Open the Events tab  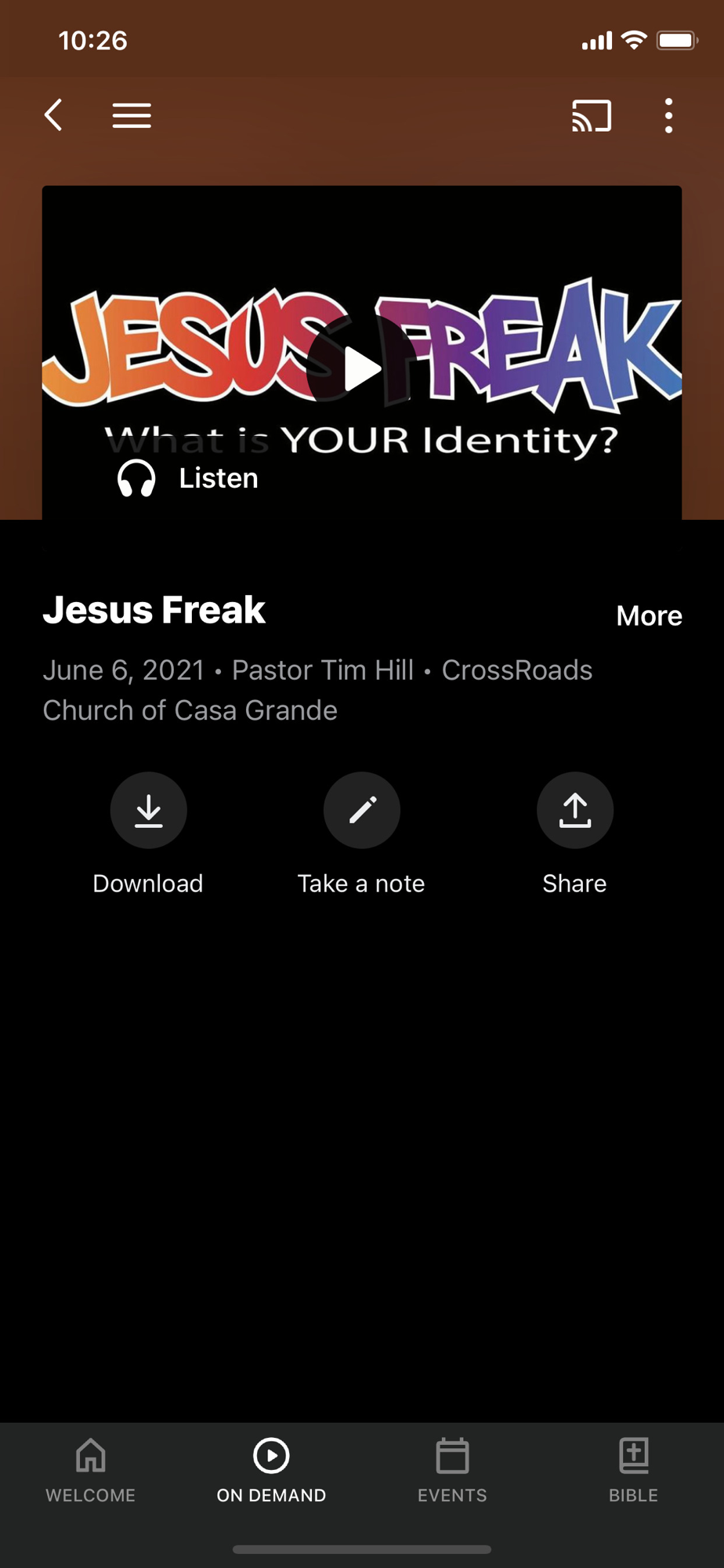tap(452, 1471)
